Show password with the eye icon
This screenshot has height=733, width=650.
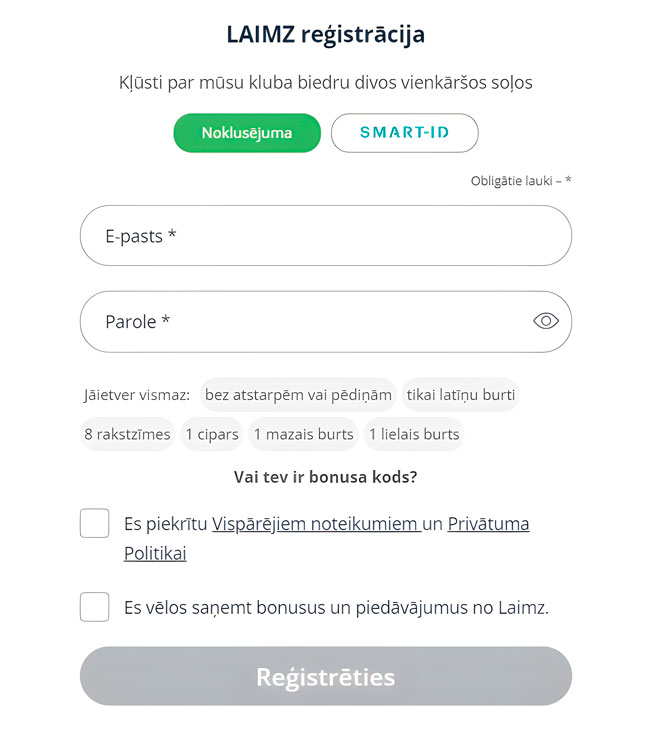click(545, 321)
